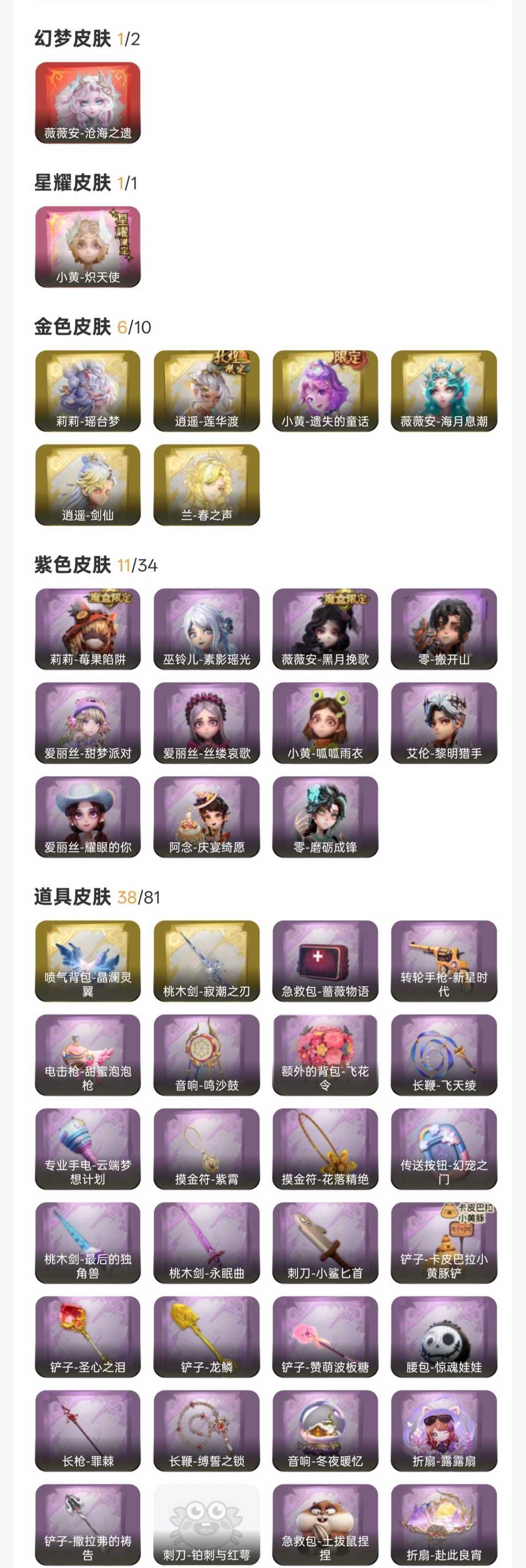Image resolution: width=526 pixels, height=1568 pixels.
Task: View the 喷气背包-晶澜灵翼 item skin
Action: point(88,961)
